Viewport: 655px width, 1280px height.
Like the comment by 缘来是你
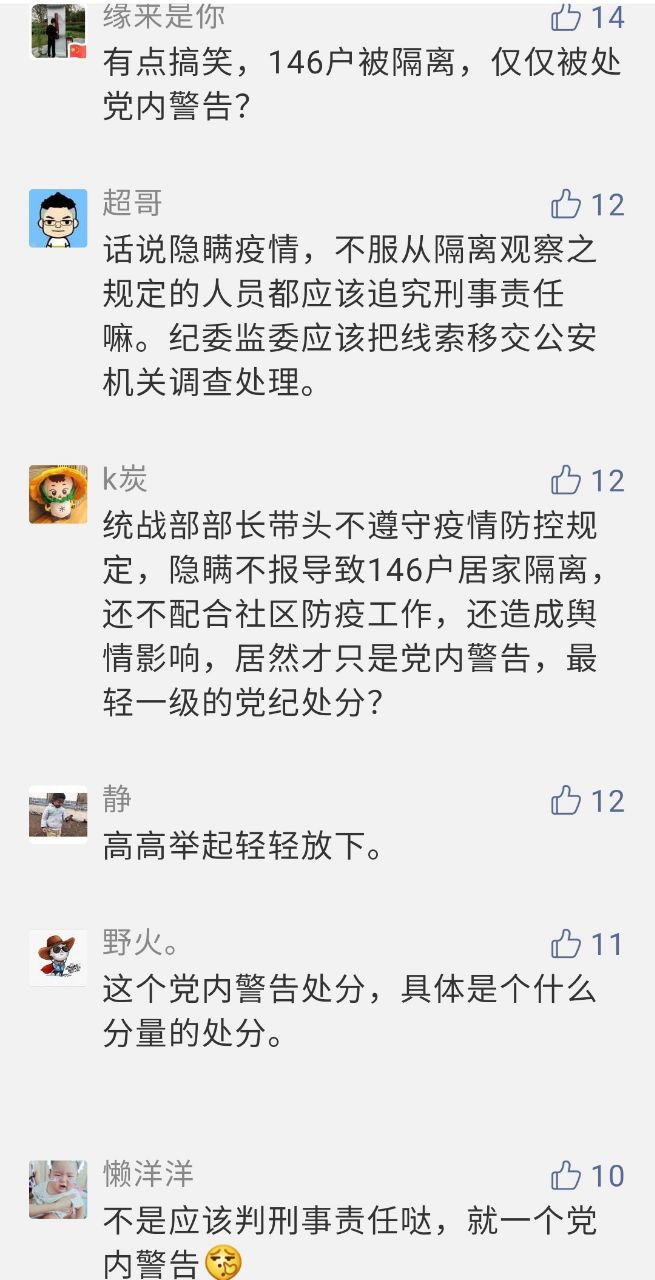tap(566, 17)
